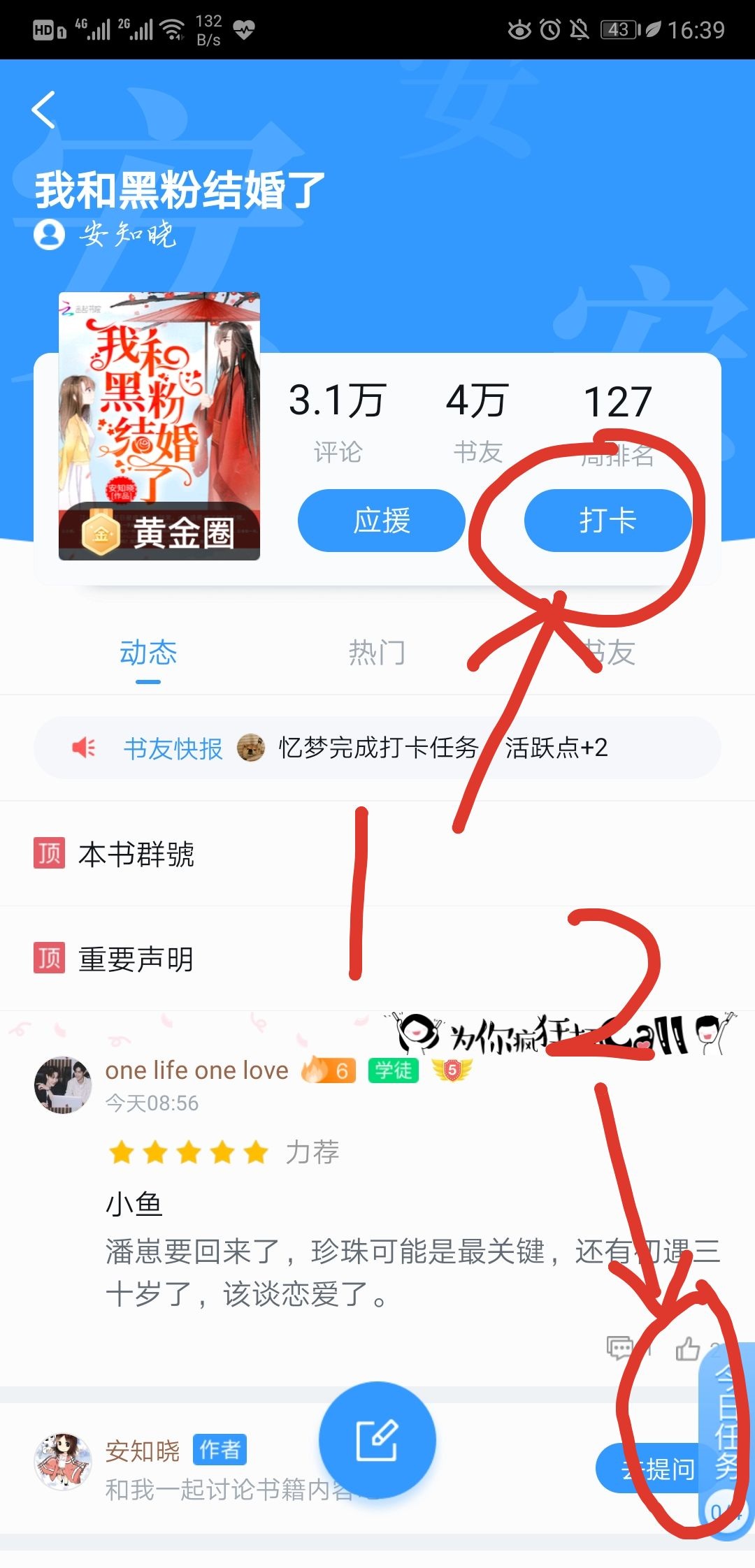Open author 安知晓's profile under the title

105,234
